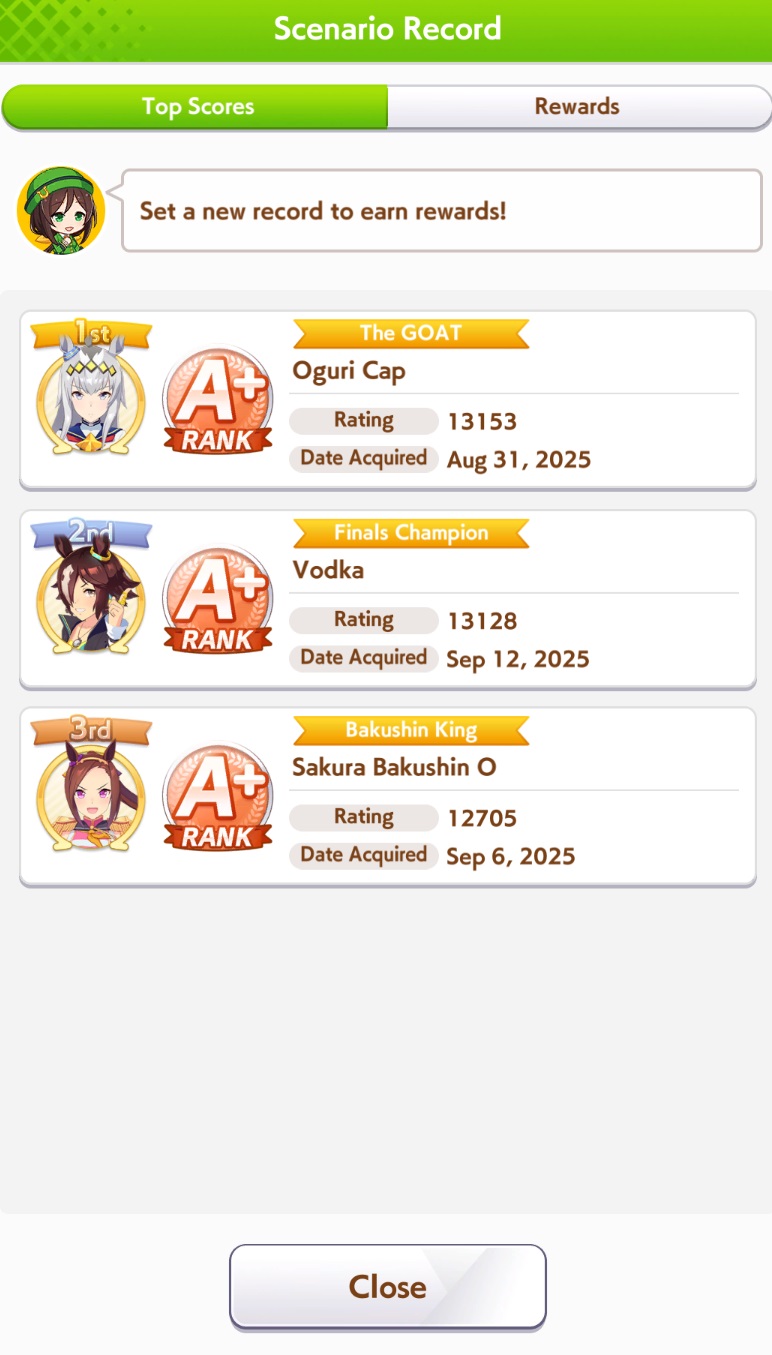This screenshot has height=1355, width=772.
Task: Open the Vodka record card
Action: click(x=388, y=599)
